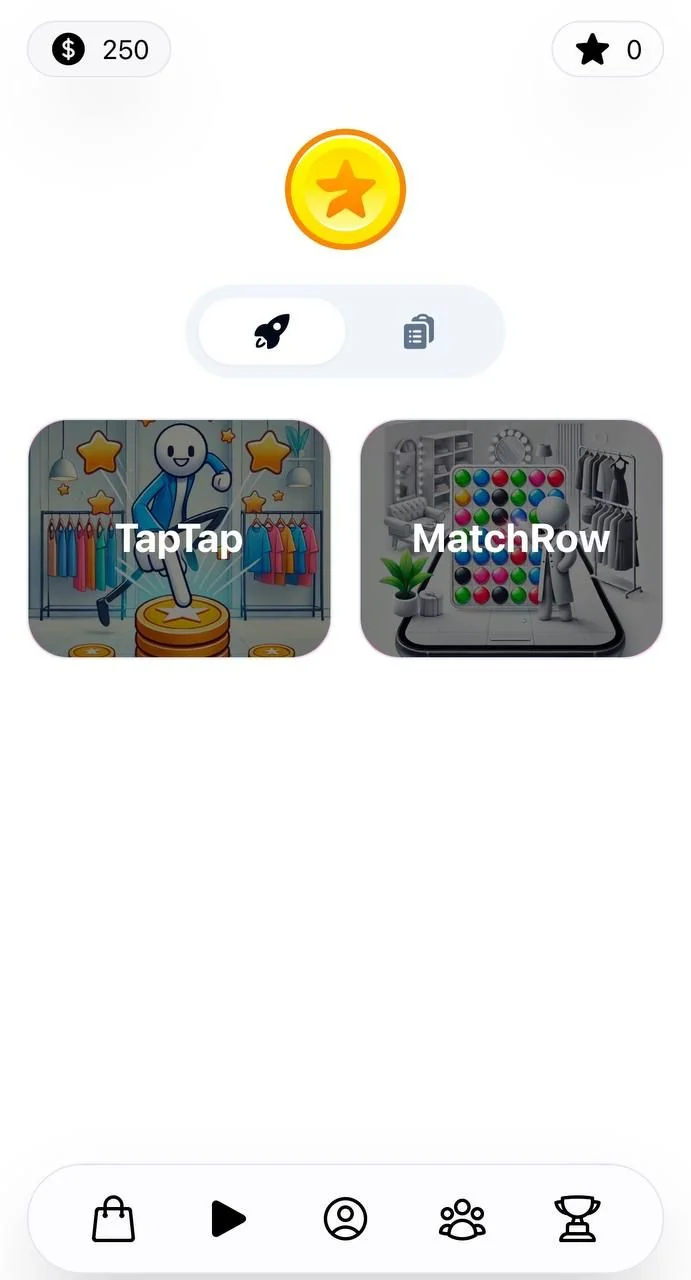Launch the MatchRow game card
The width and height of the screenshot is (691, 1280).
click(511, 539)
